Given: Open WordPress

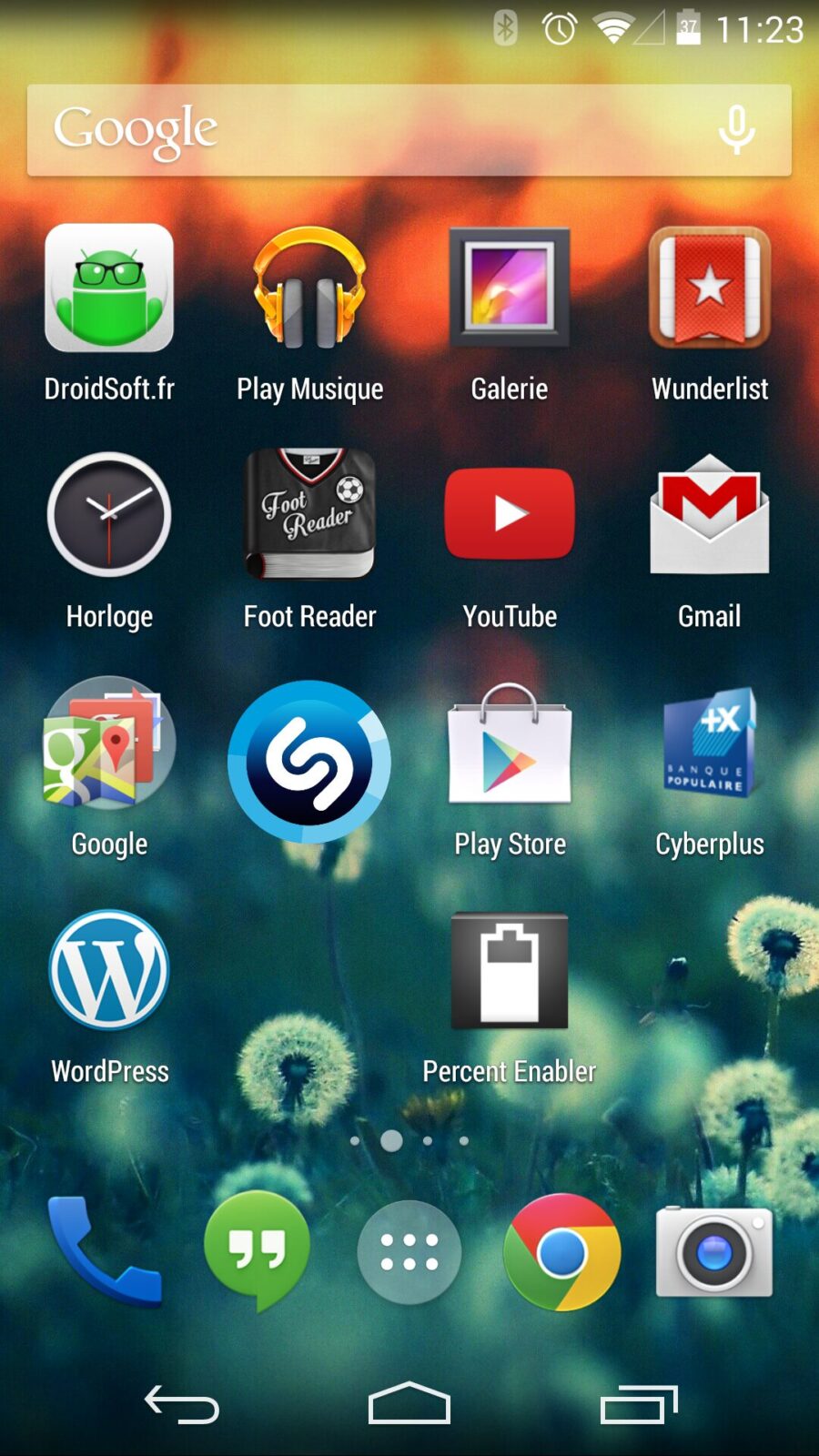Looking at the screenshot, I should (109, 971).
